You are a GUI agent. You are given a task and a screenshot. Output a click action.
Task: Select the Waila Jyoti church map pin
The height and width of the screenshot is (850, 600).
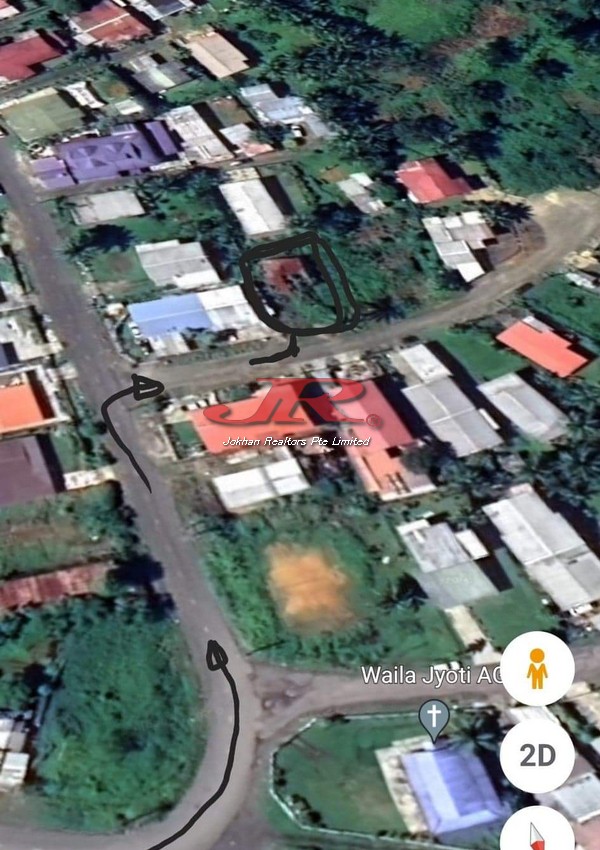point(433,718)
